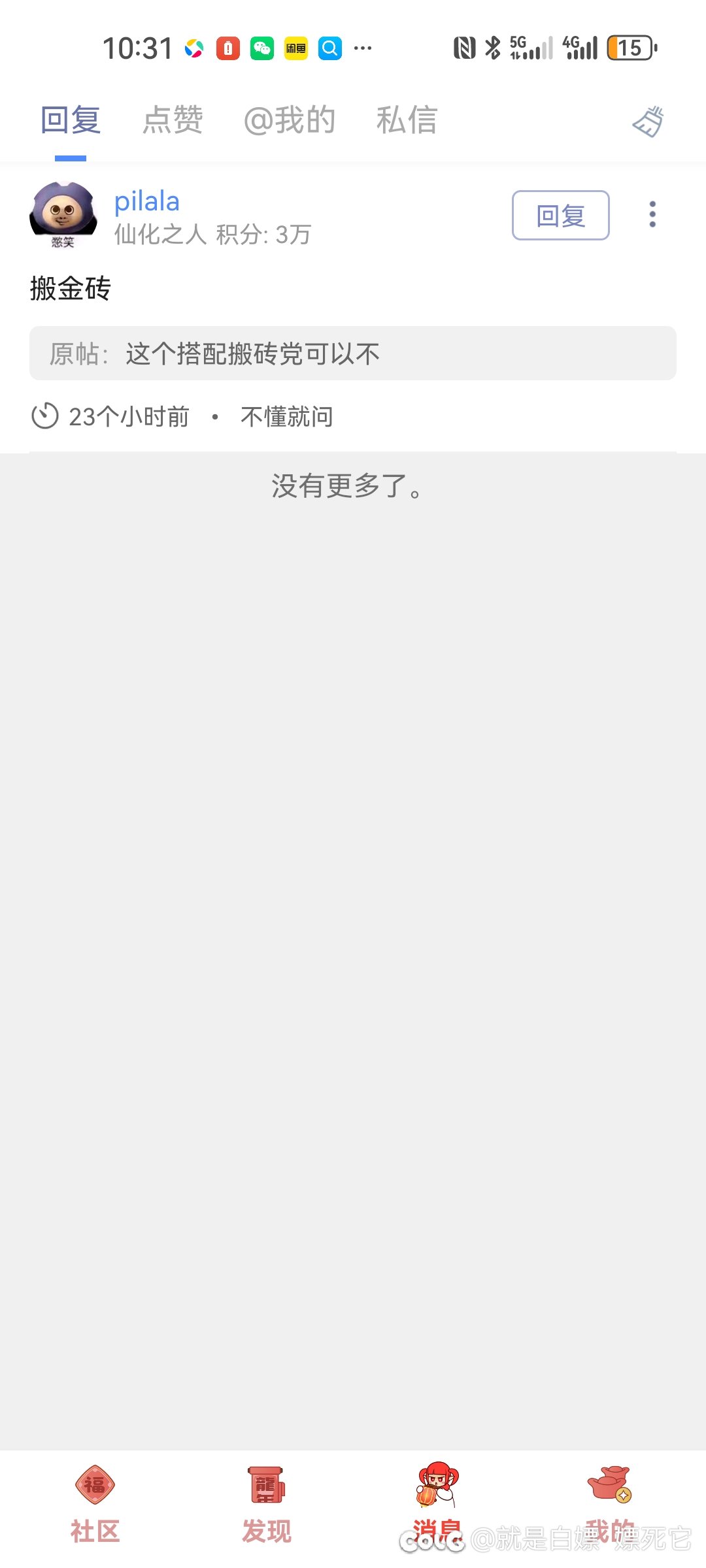Image resolution: width=706 pixels, height=1568 pixels.
Task: Open the 私信 tab
Action: (407, 120)
